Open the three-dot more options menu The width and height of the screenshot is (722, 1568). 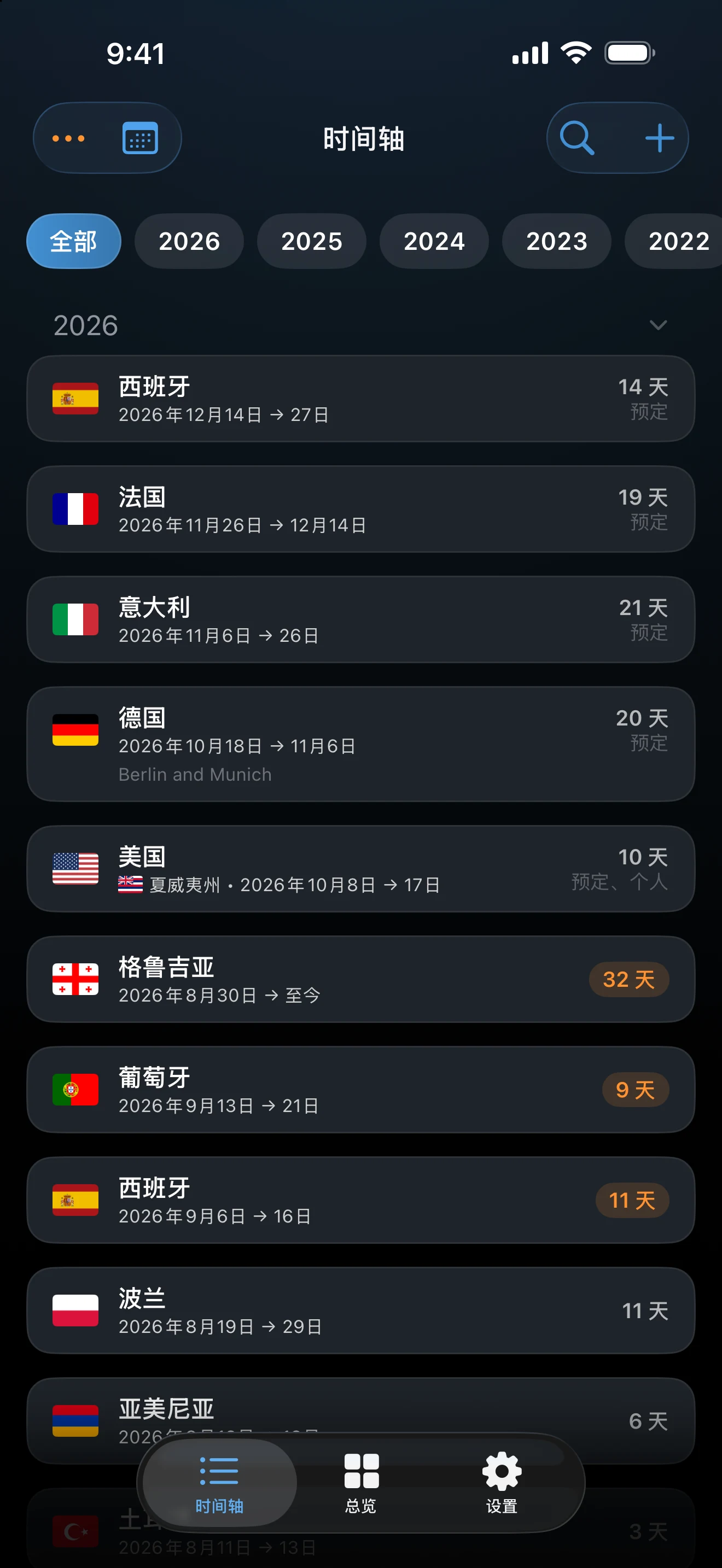(68, 138)
